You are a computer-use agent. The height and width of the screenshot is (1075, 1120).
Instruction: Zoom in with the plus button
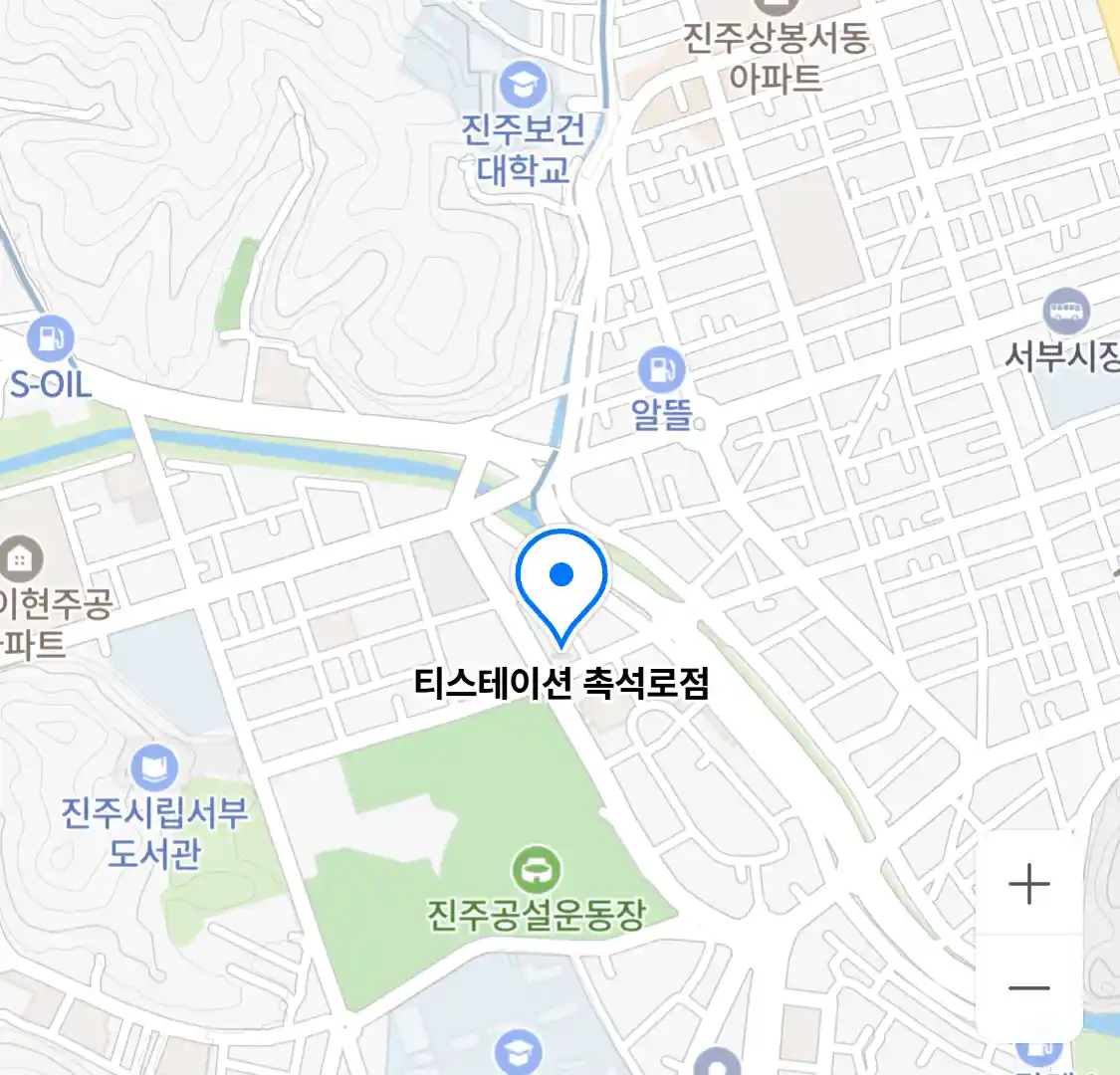pyautogui.click(x=1028, y=884)
